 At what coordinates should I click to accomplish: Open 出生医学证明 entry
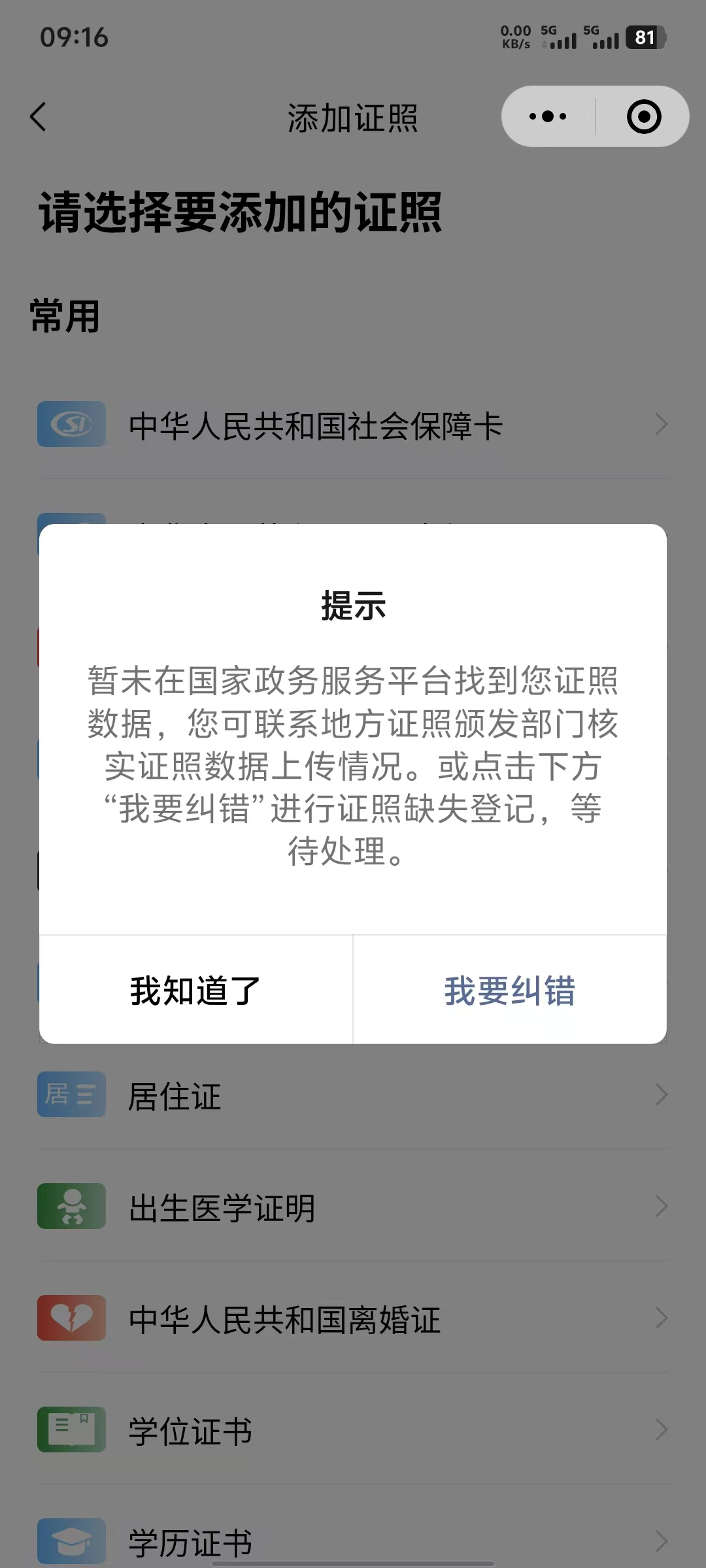(x=353, y=1207)
